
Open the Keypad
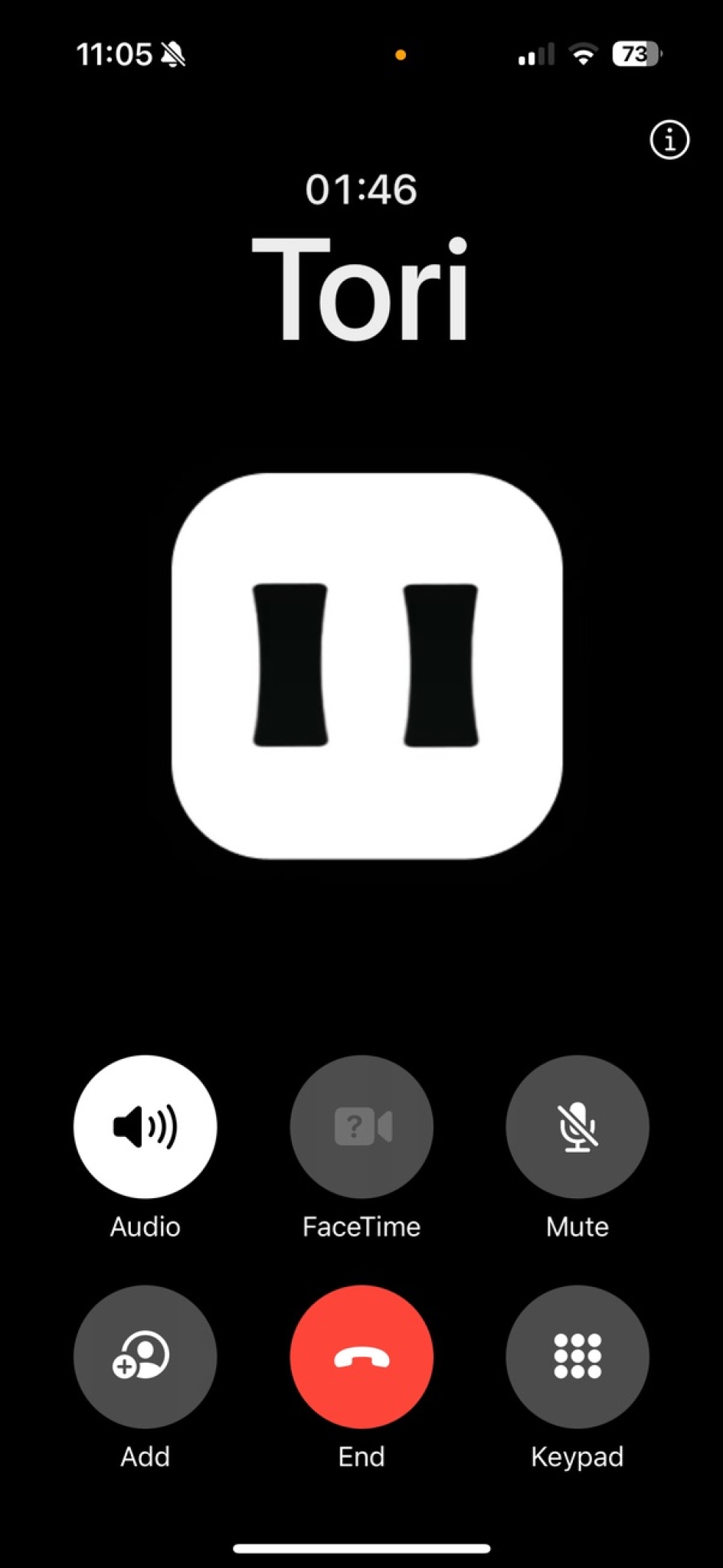click(577, 1356)
